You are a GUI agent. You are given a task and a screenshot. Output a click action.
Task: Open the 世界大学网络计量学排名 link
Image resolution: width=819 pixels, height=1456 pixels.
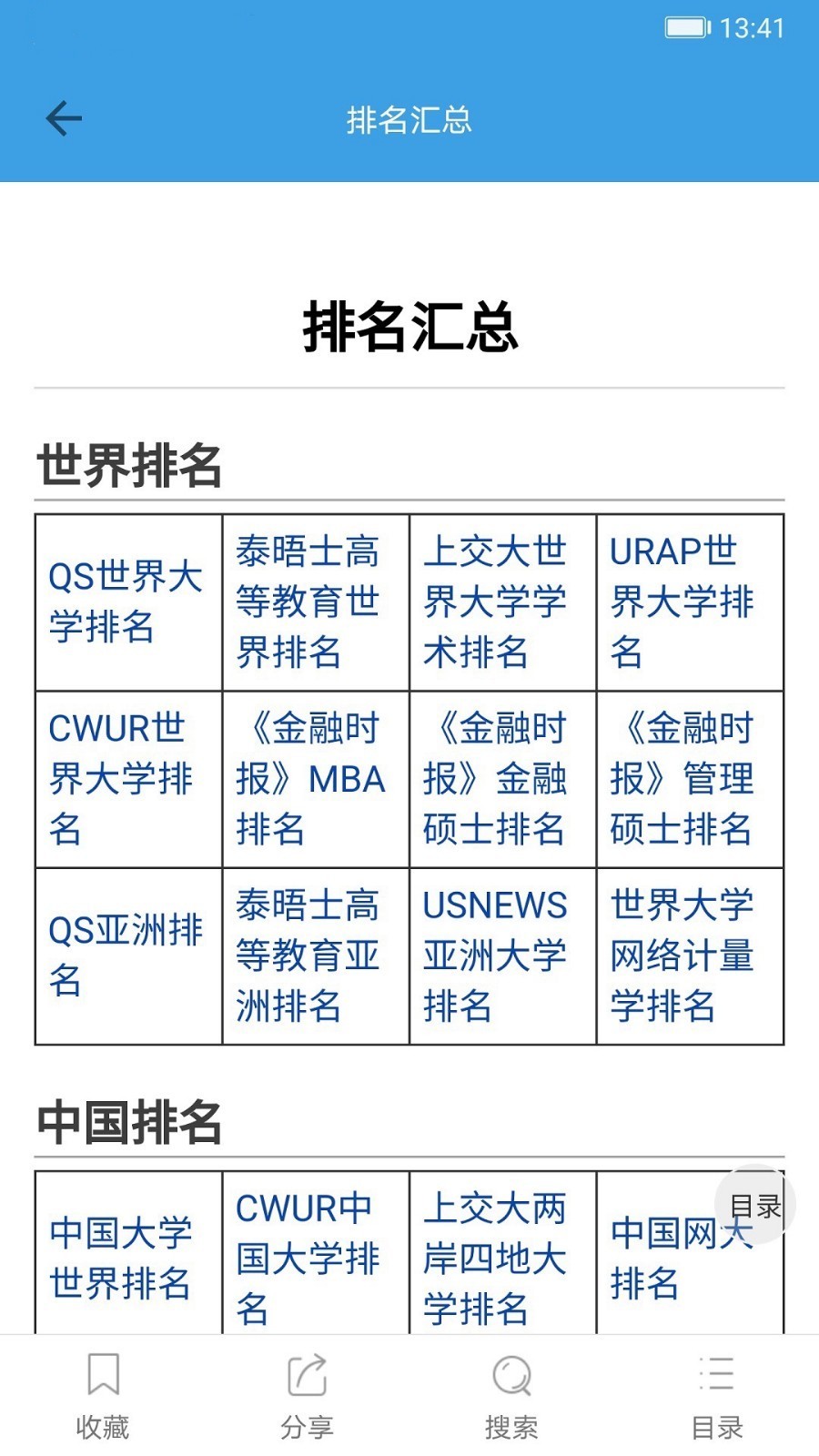click(x=682, y=955)
